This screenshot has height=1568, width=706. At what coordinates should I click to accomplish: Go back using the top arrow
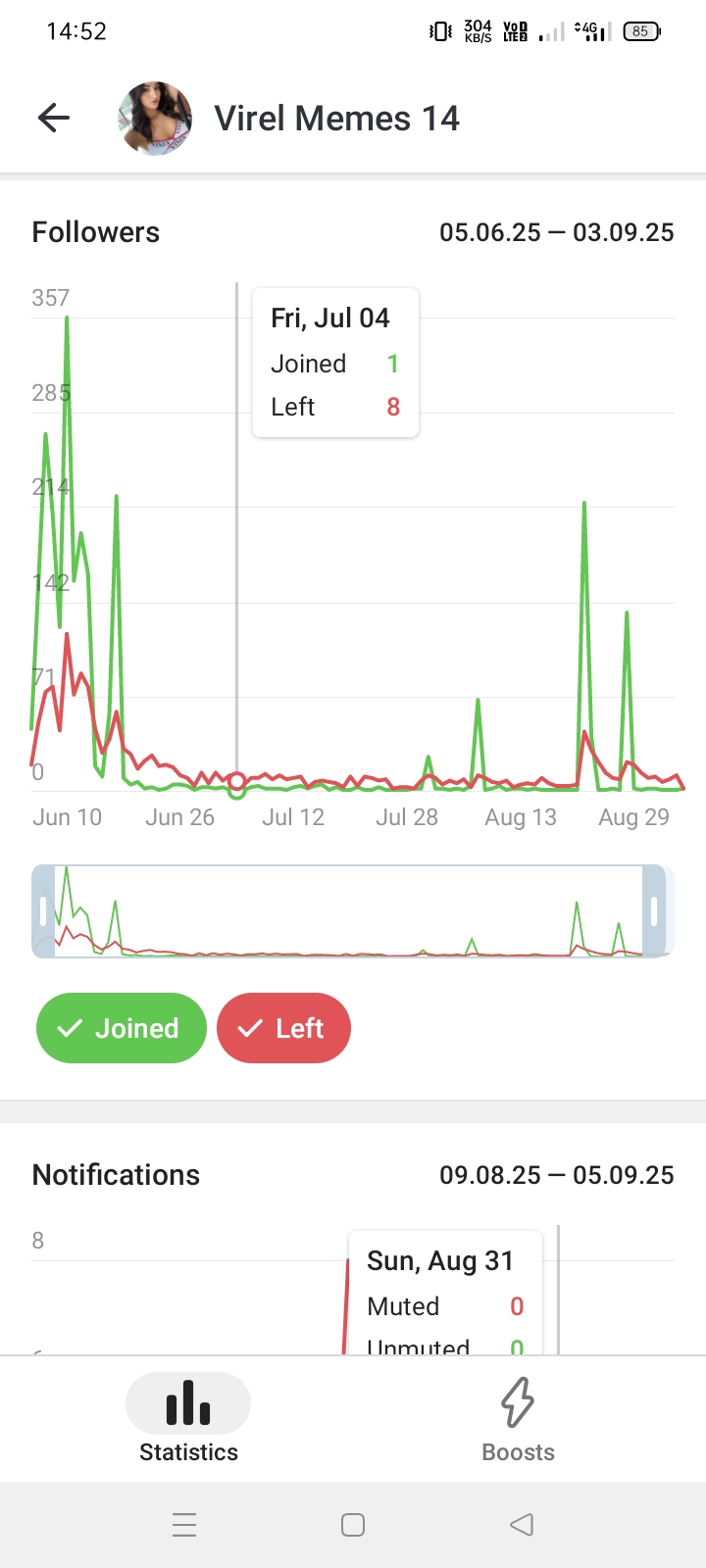(54, 119)
